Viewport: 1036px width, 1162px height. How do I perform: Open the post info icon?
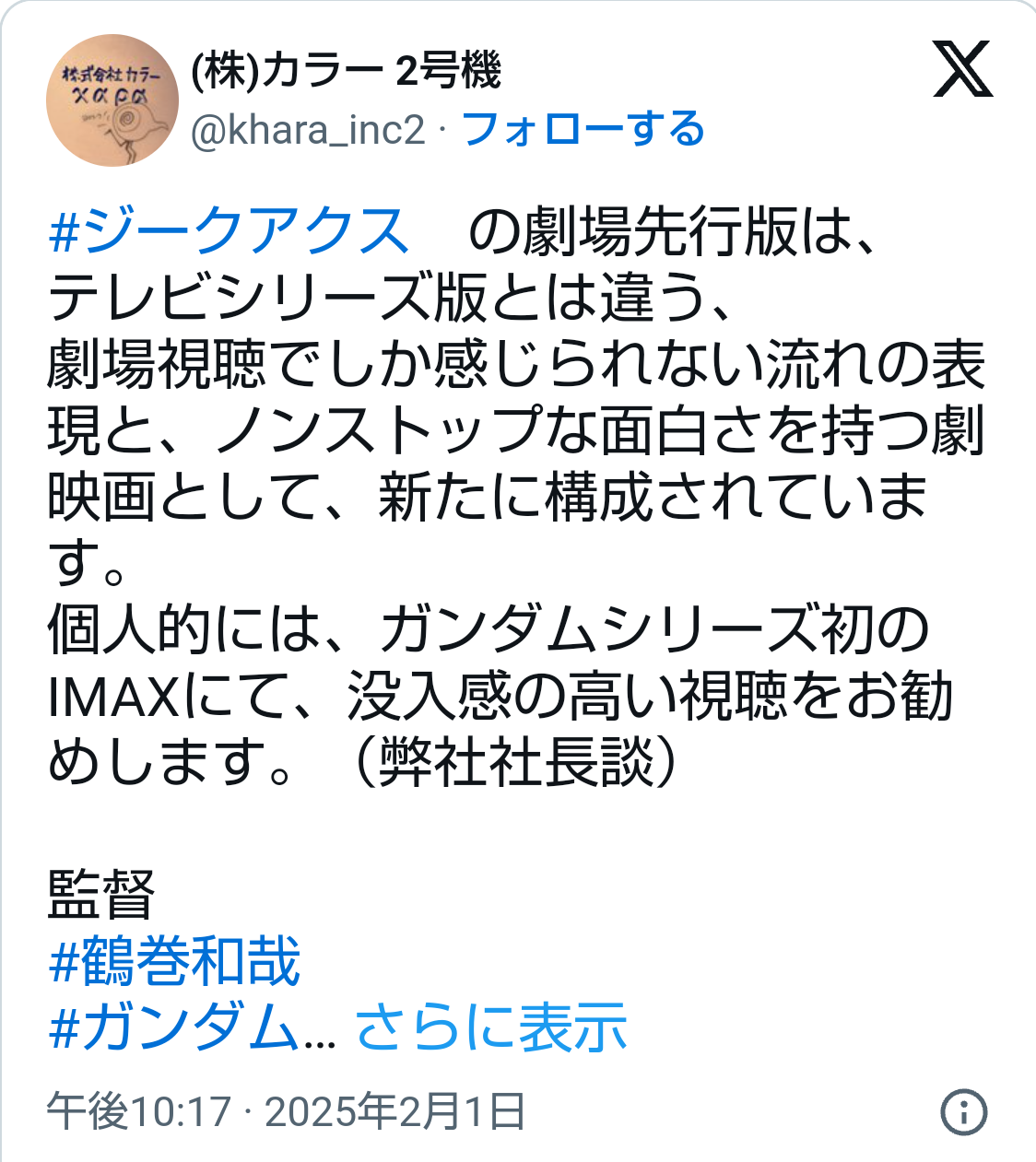click(963, 1111)
